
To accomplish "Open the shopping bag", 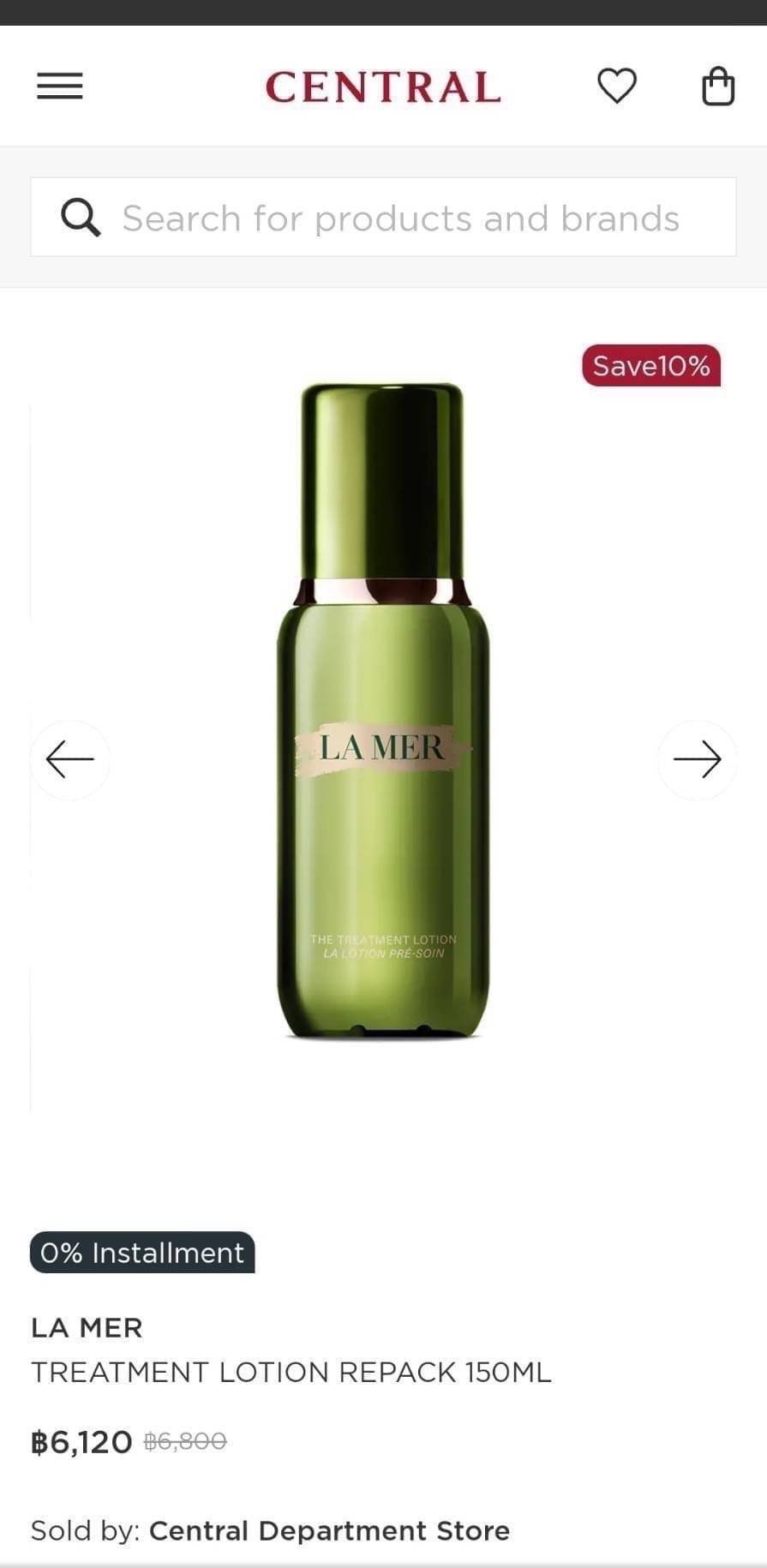I will click(718, 86).
